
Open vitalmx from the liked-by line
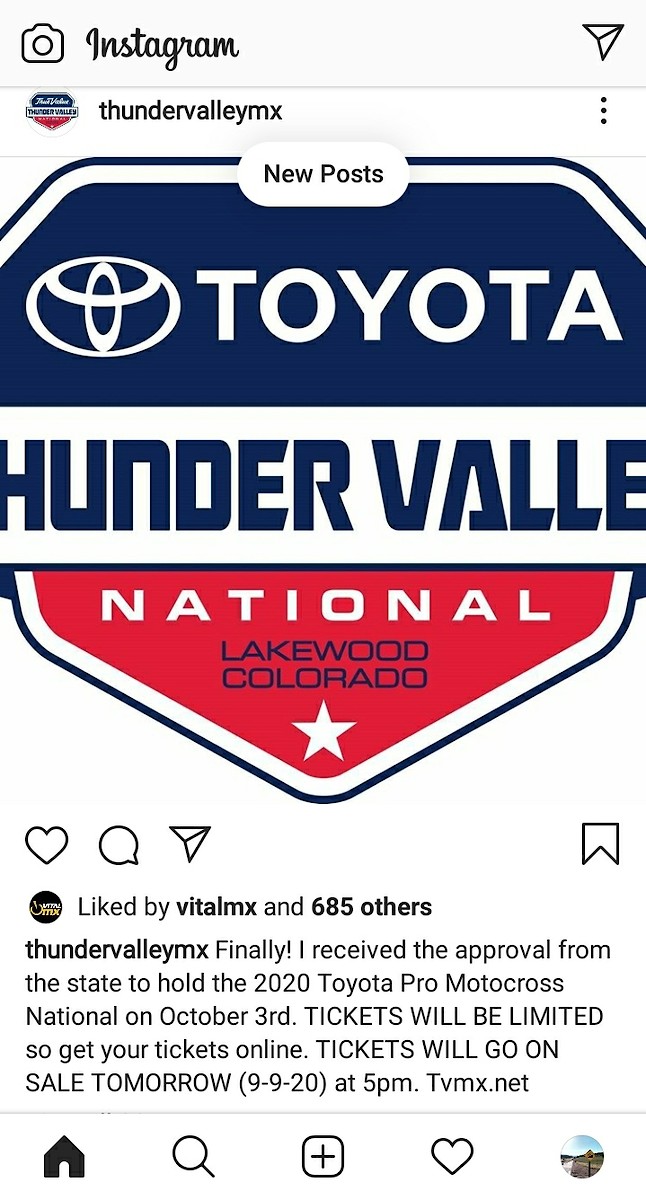[x=216, y=907]
